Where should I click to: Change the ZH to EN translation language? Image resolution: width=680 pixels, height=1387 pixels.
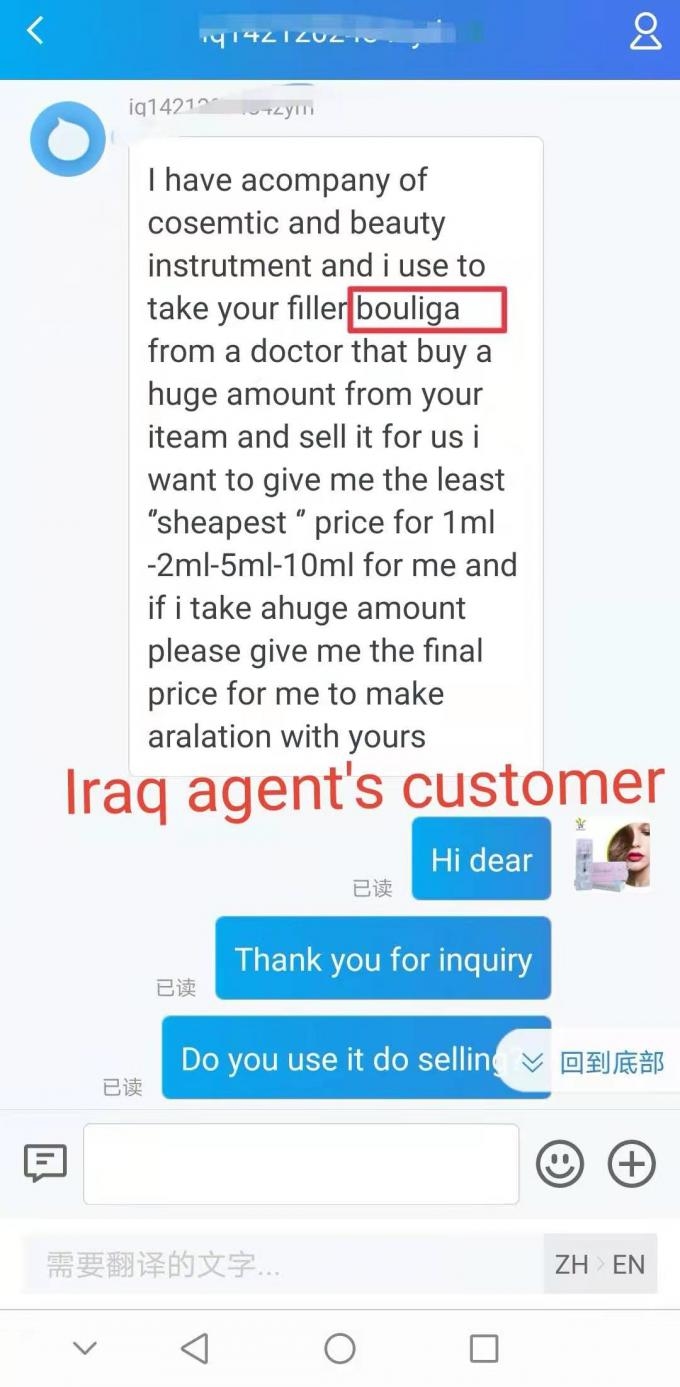coord(600,1265)
